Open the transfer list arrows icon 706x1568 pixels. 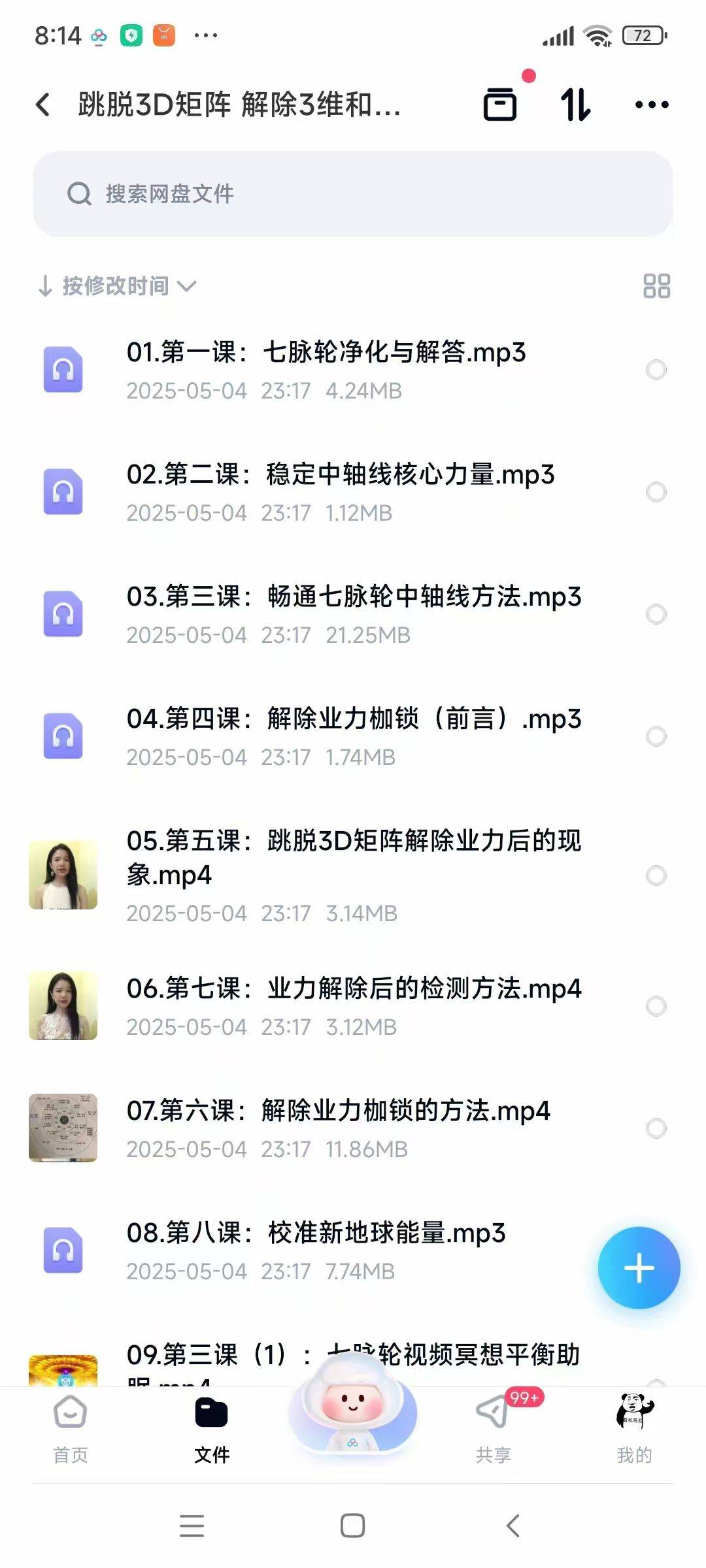[575, 105]
